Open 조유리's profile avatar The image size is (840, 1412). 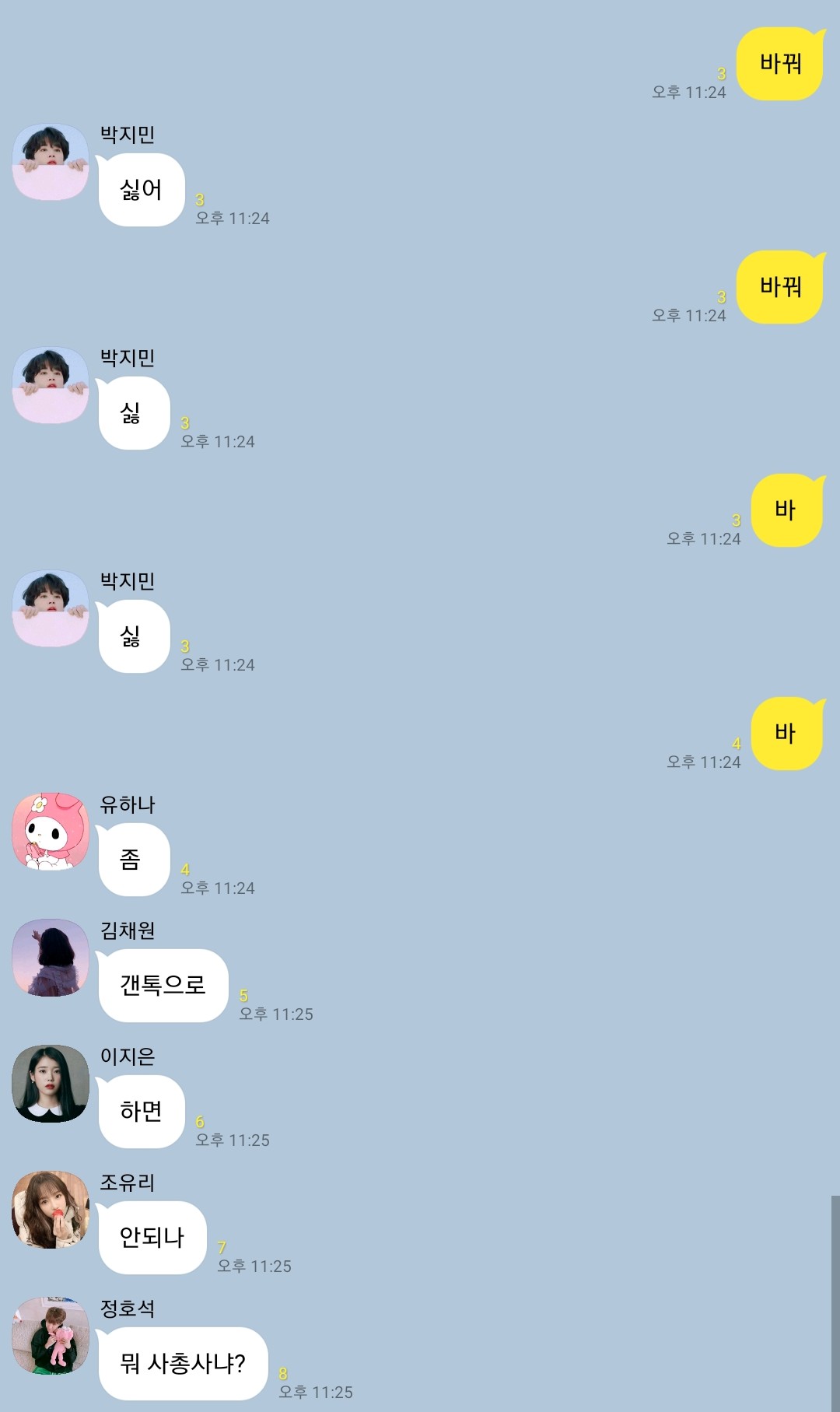click(51, 1209)
